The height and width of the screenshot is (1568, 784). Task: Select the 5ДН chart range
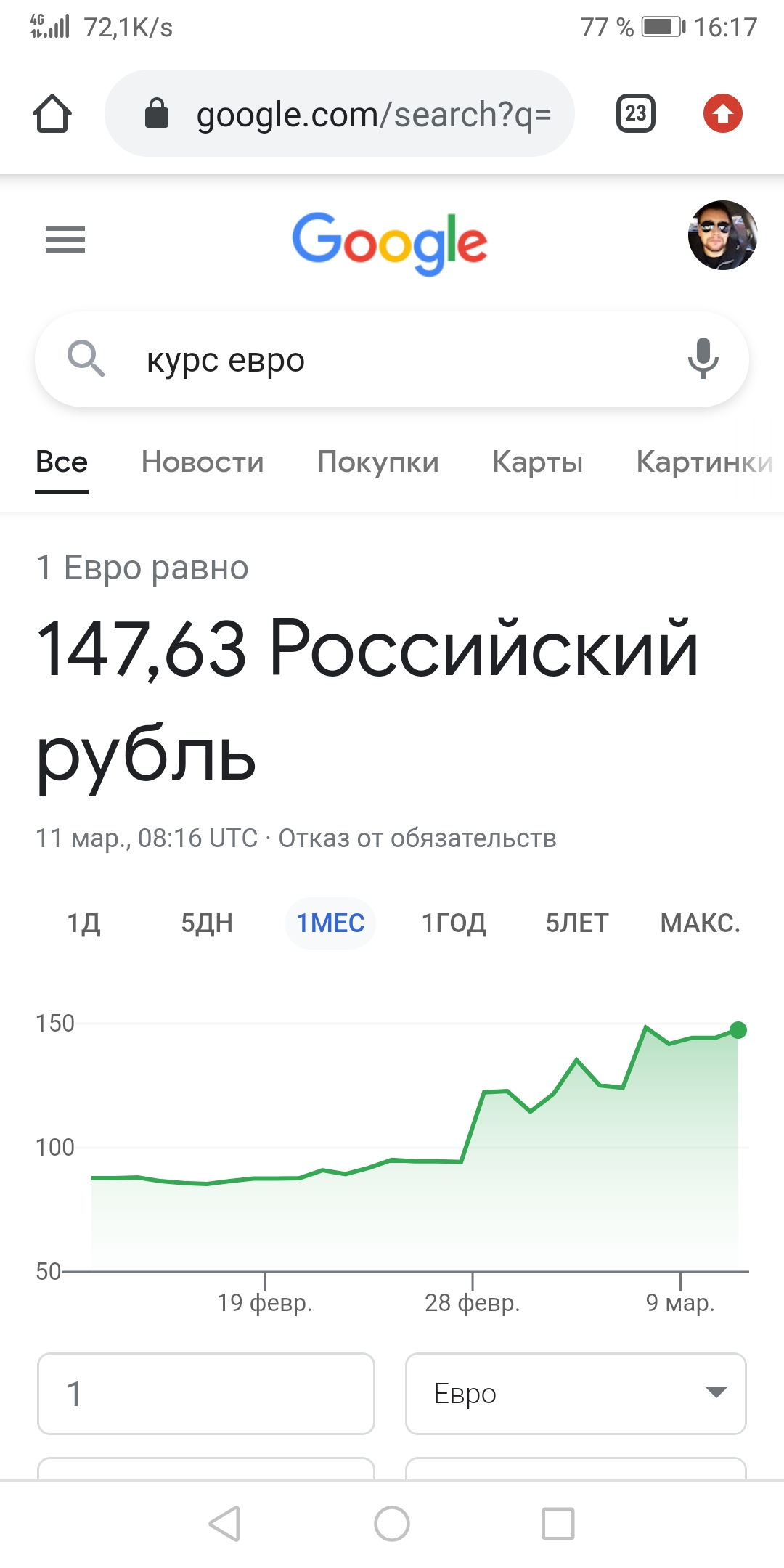point(207,923)
